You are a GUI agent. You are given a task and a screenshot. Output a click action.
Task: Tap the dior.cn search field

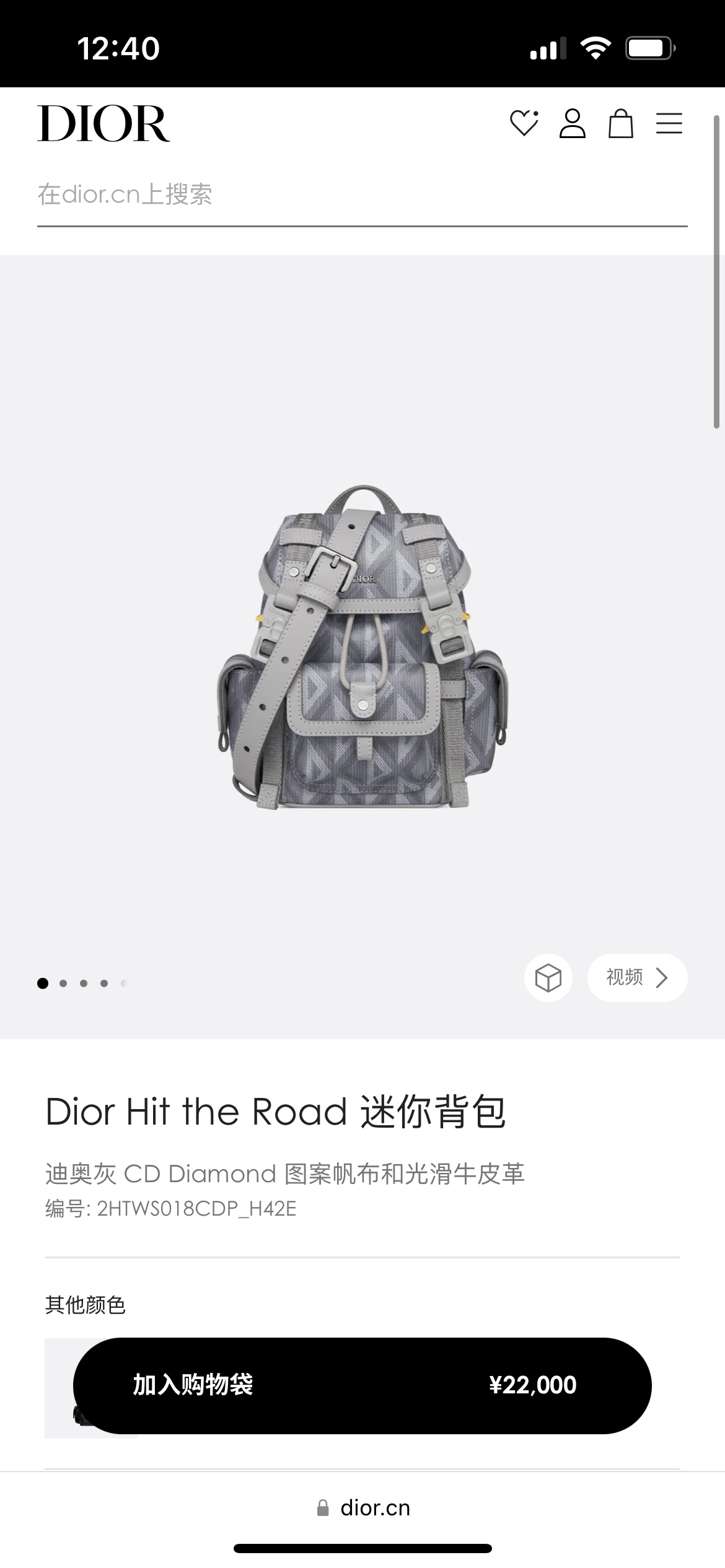[x=362, y=195]
